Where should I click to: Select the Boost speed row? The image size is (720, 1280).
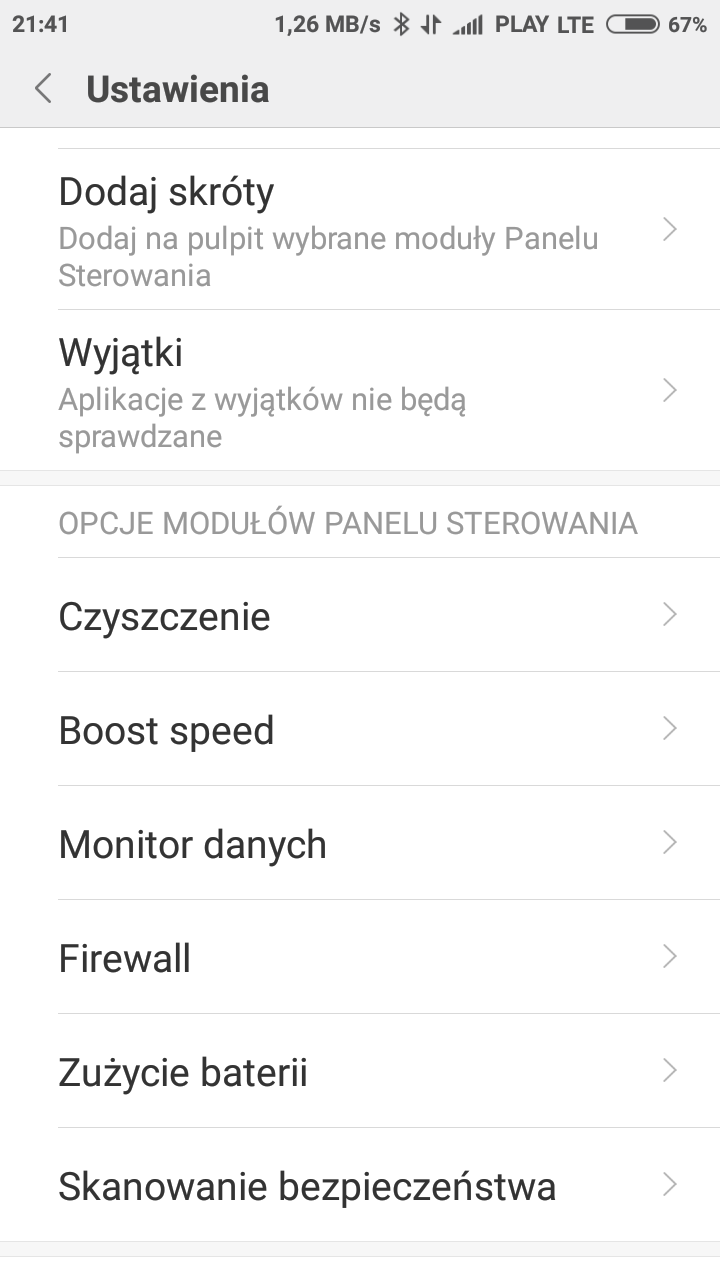click(x=360, y=729)
